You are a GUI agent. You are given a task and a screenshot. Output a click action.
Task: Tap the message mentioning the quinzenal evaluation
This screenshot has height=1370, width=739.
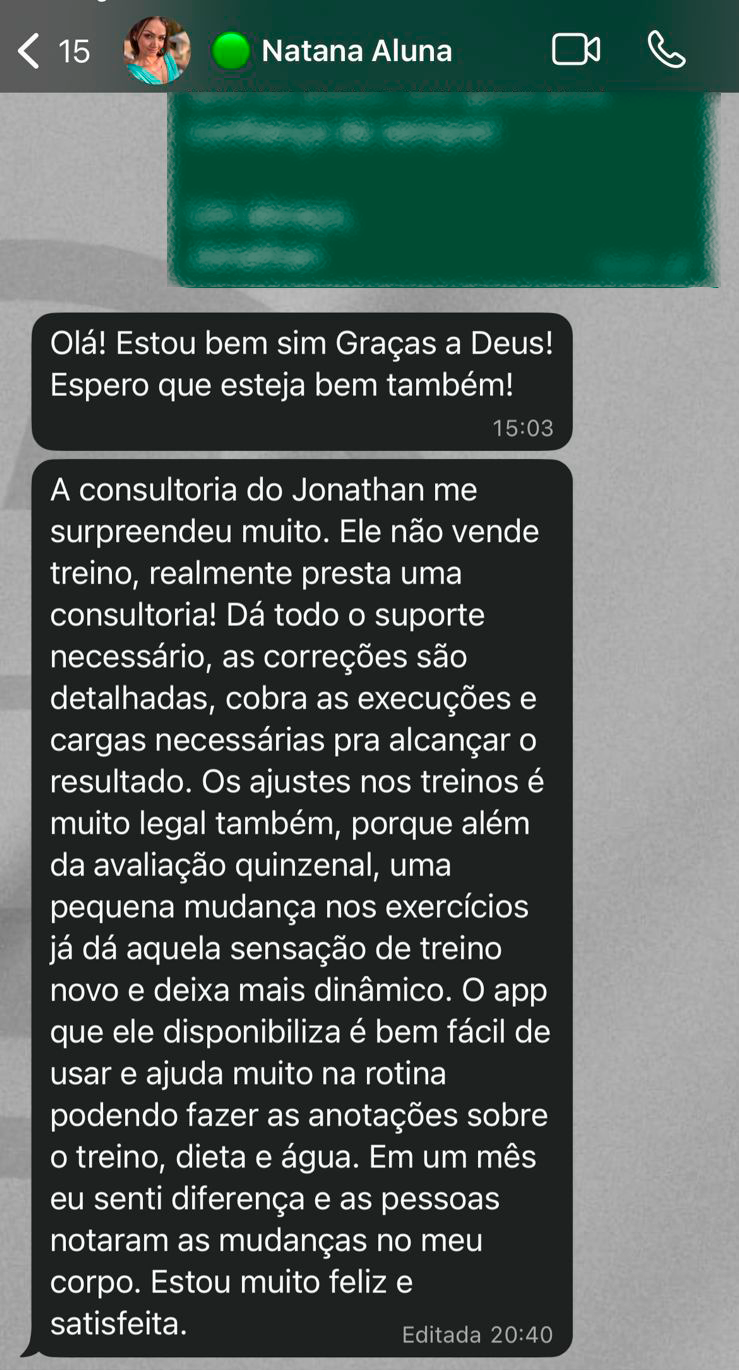(x=300, y=865)
